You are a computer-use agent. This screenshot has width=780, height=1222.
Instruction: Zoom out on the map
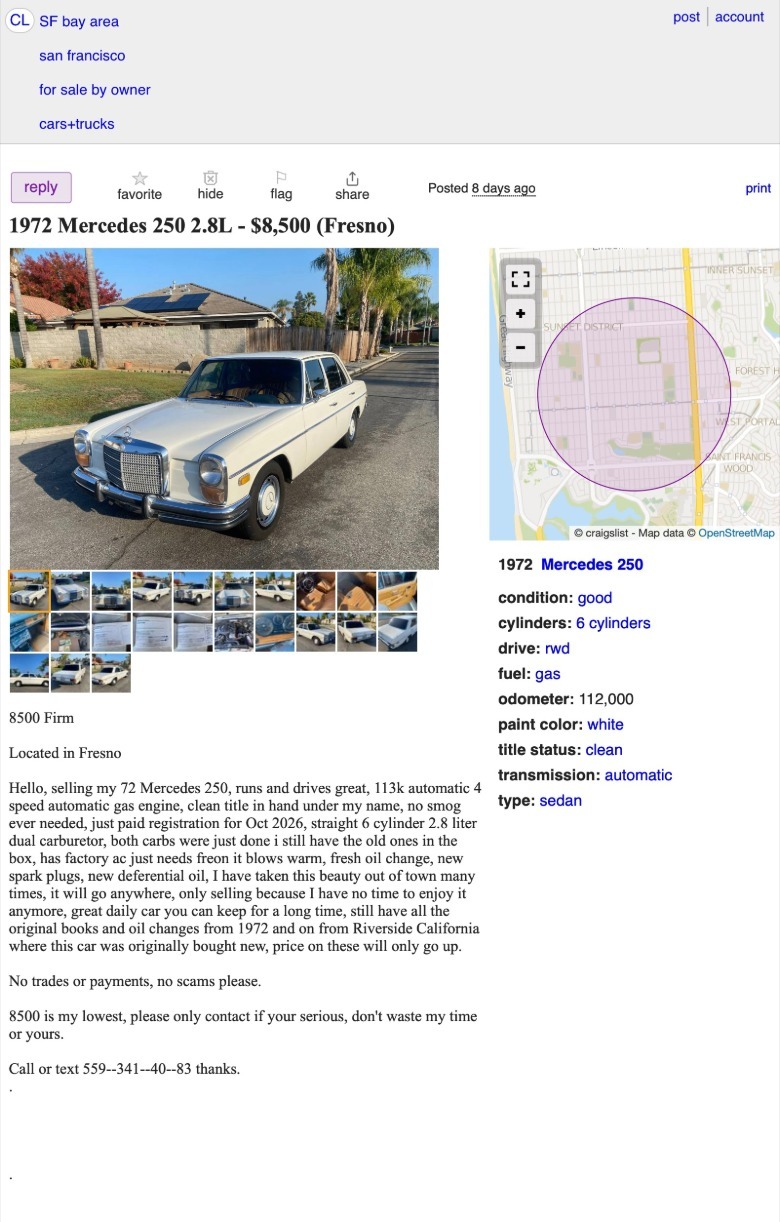point(520,347)
